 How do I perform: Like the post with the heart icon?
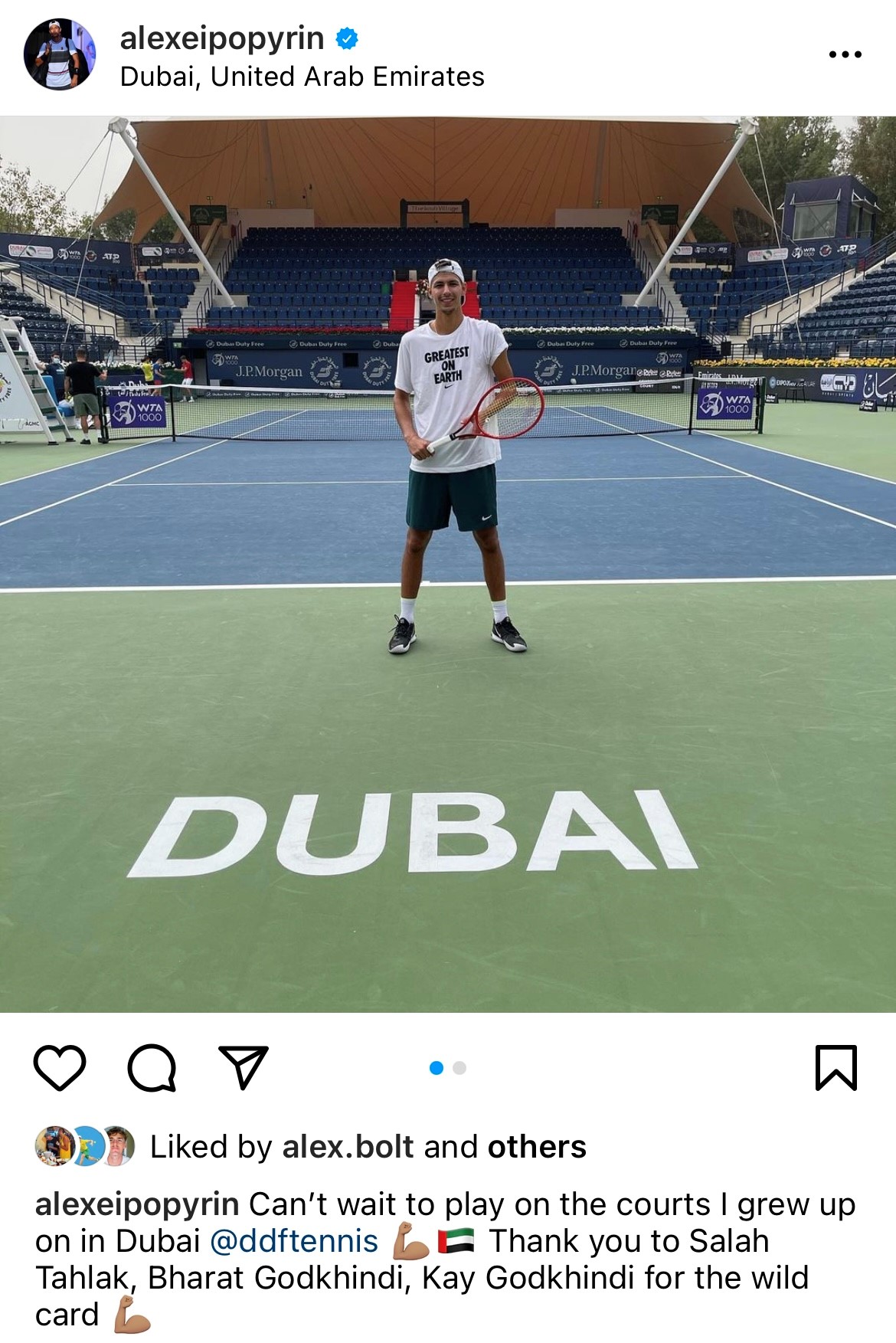click(60, 1067)
